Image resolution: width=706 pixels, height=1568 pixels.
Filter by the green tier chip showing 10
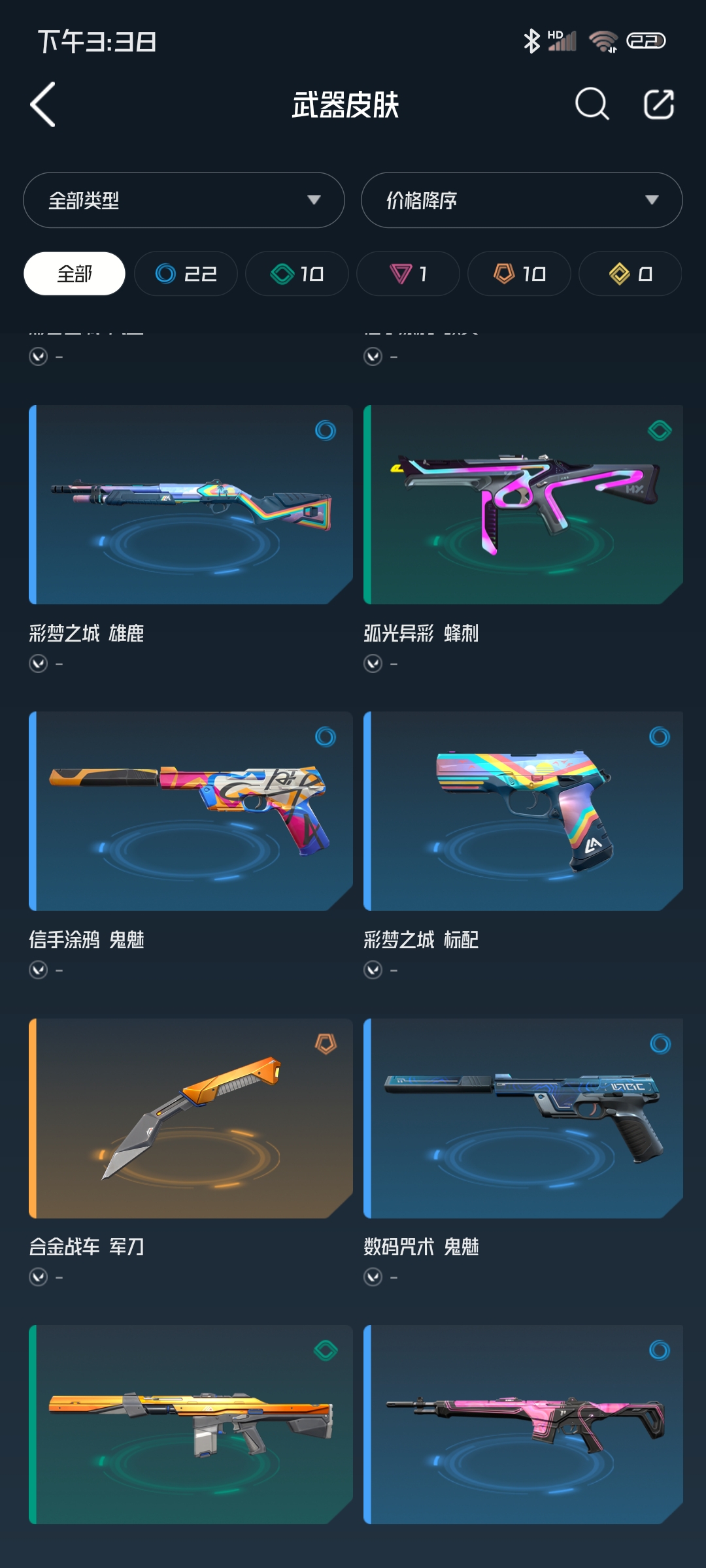[297, 274]
